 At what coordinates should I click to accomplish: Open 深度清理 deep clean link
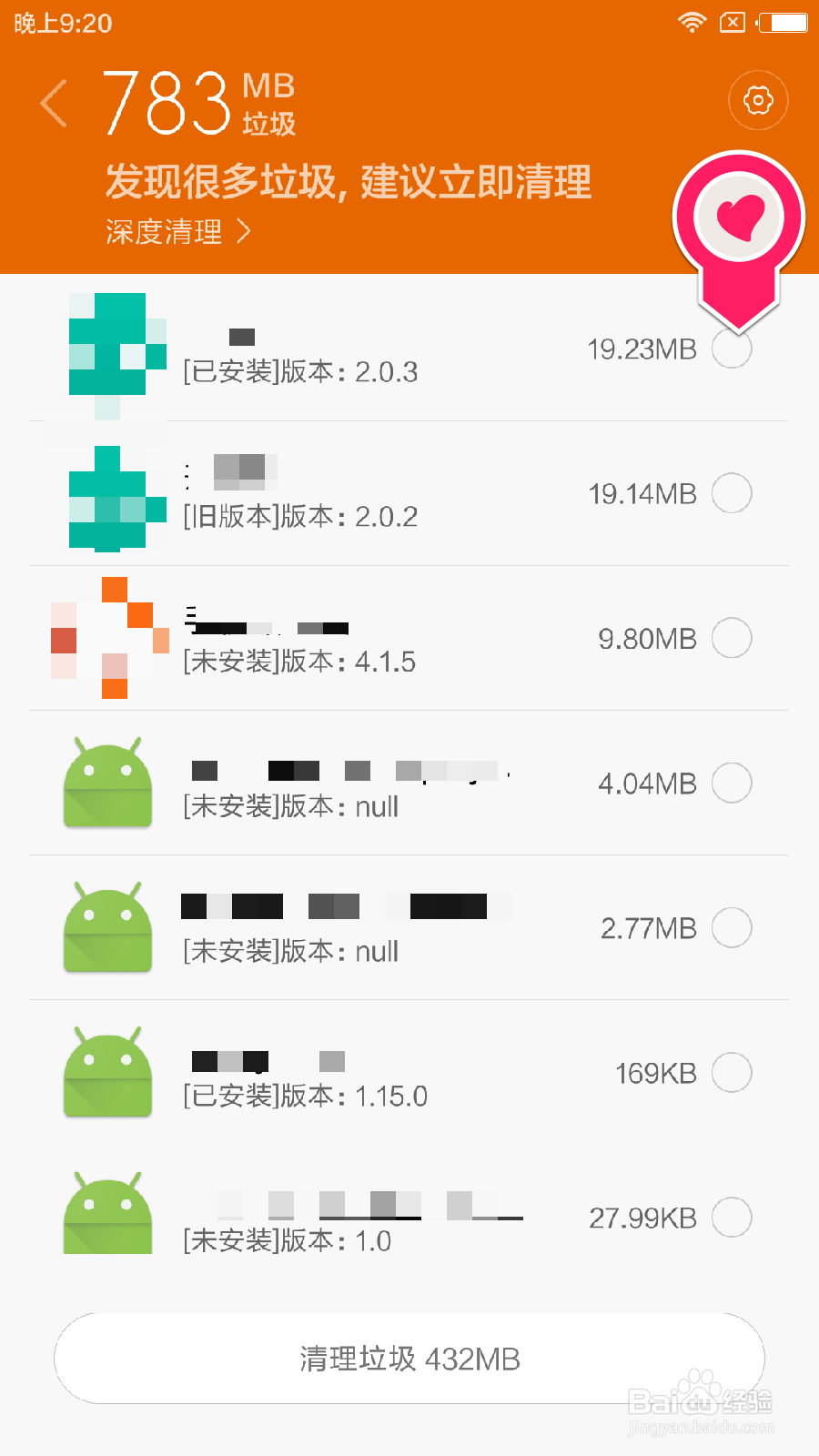pos(178,231)
